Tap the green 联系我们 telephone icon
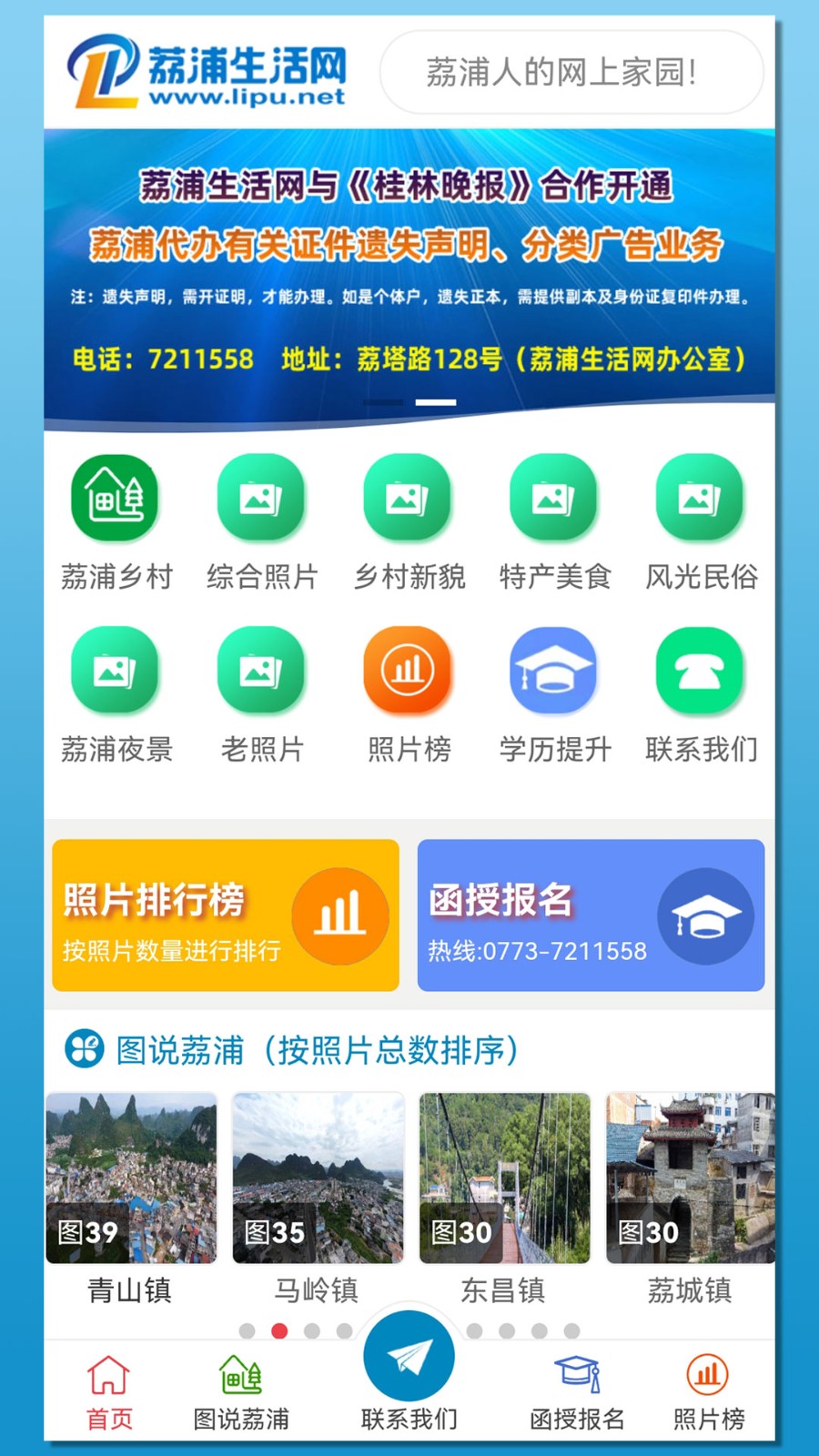This screenshot has width=819, height=1456. 701,671
